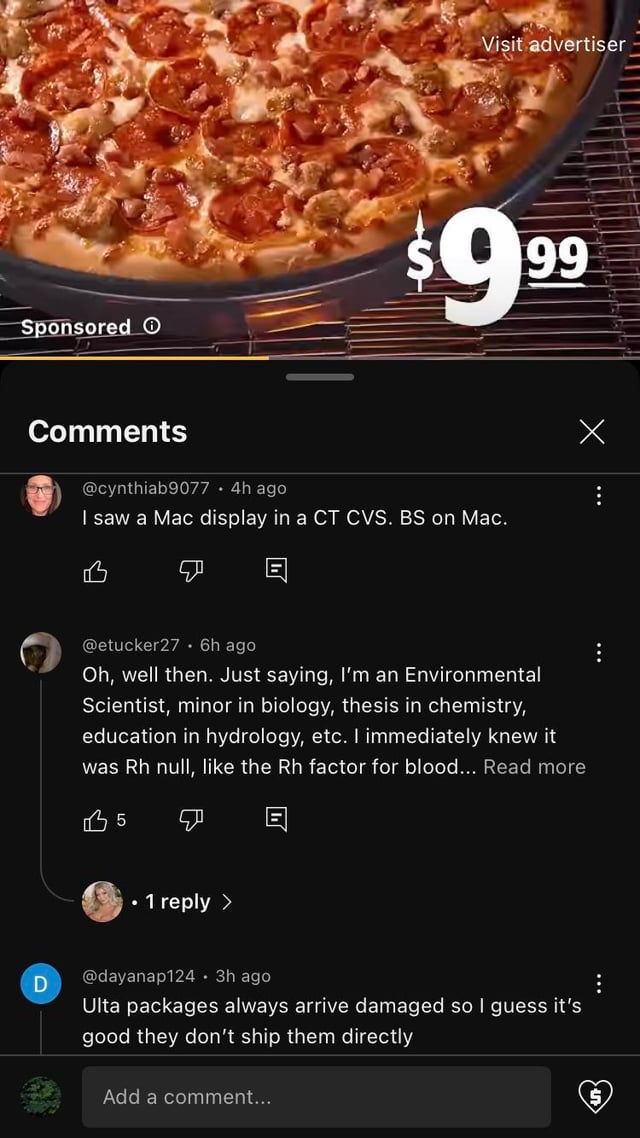
Task: Like the comment by @etucker27
Action: click(95, 821)
